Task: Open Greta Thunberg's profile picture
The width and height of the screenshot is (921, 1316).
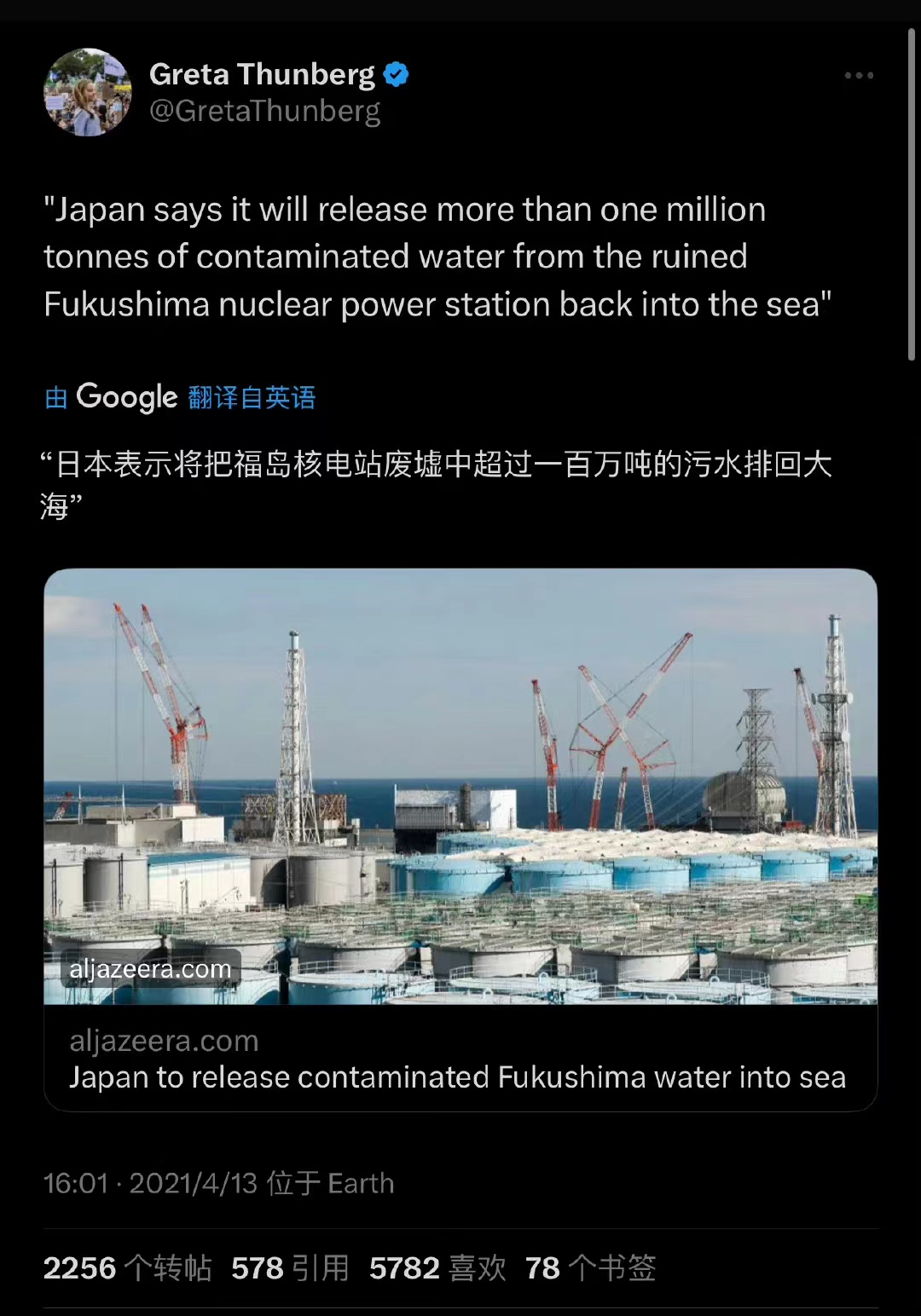Action: point(87,92)
